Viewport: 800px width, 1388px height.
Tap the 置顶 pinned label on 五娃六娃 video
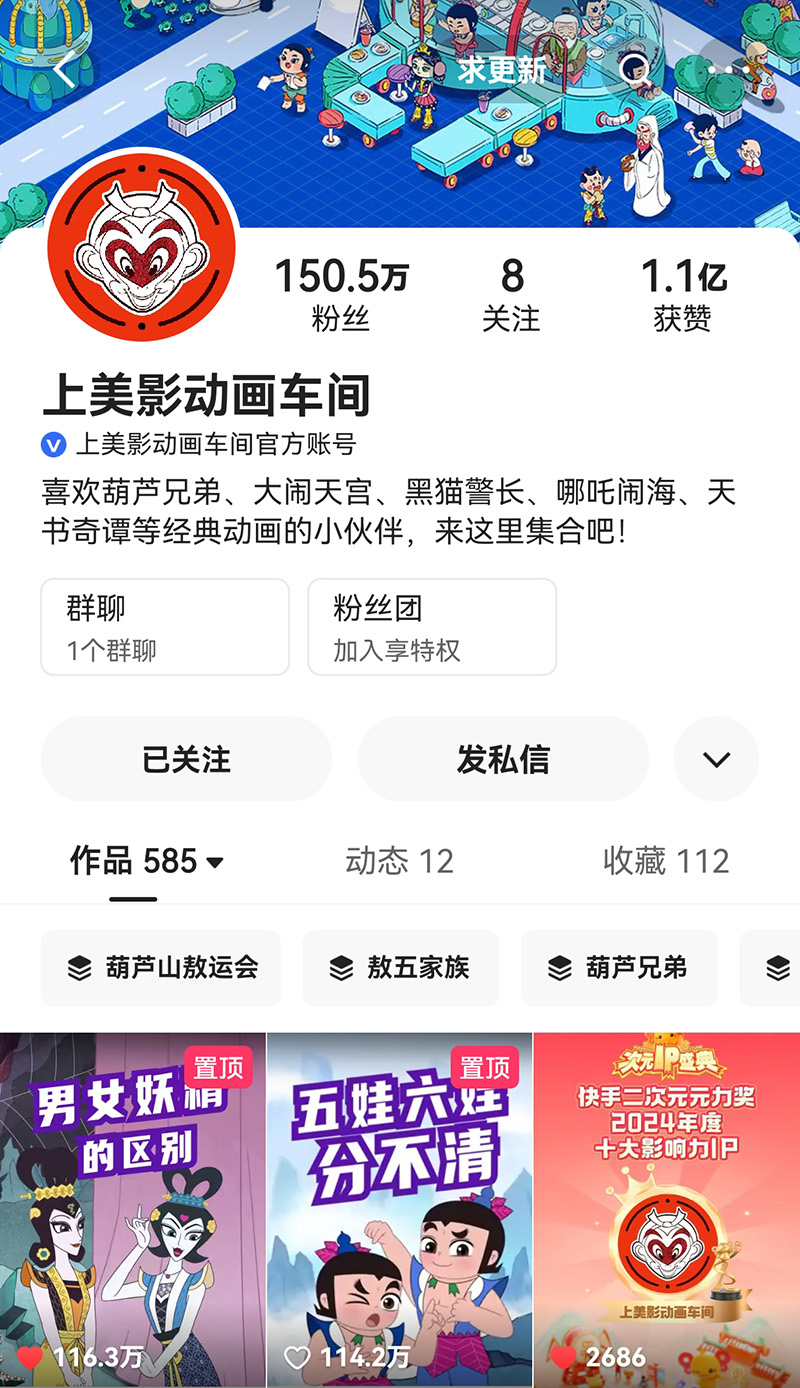[x=486, y=1068]
